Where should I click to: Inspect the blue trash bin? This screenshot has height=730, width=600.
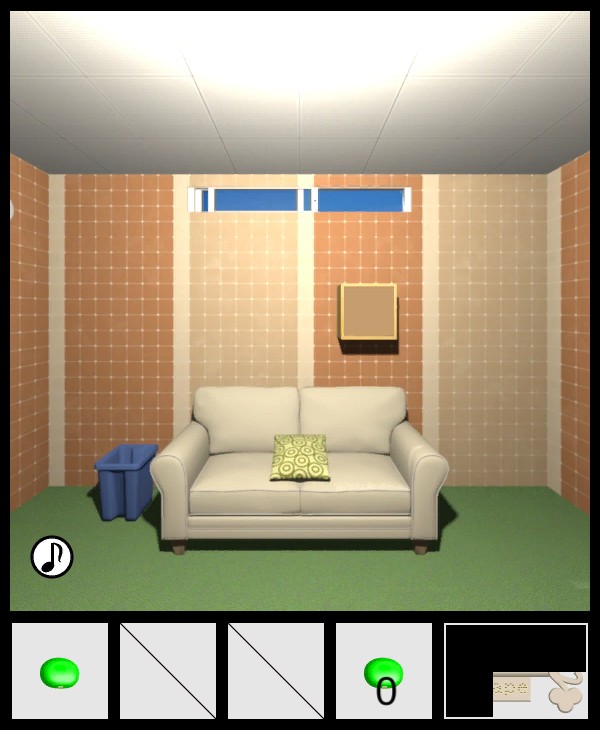[x=124, y=481]
